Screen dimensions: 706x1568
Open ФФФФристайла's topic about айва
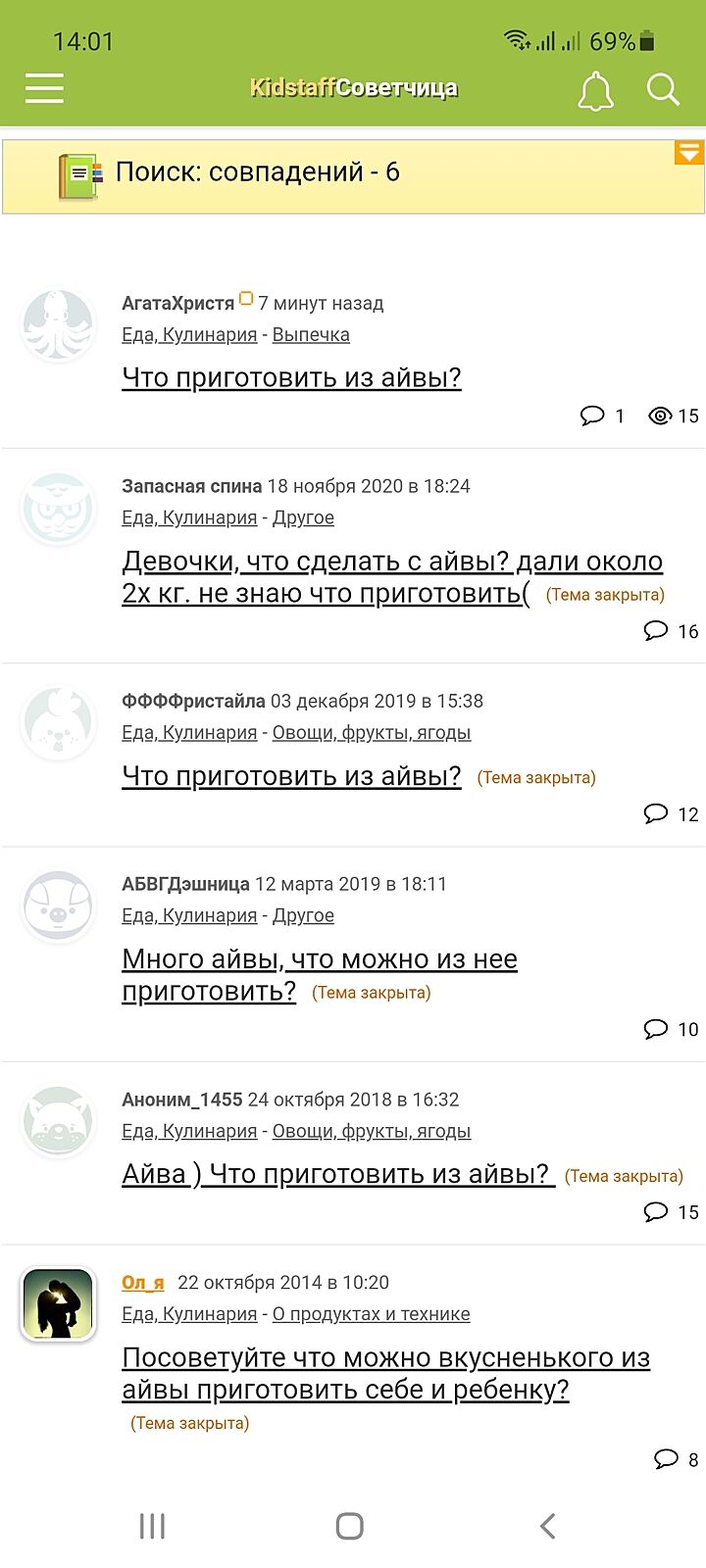pyautogui.click(x=291, y=775)
